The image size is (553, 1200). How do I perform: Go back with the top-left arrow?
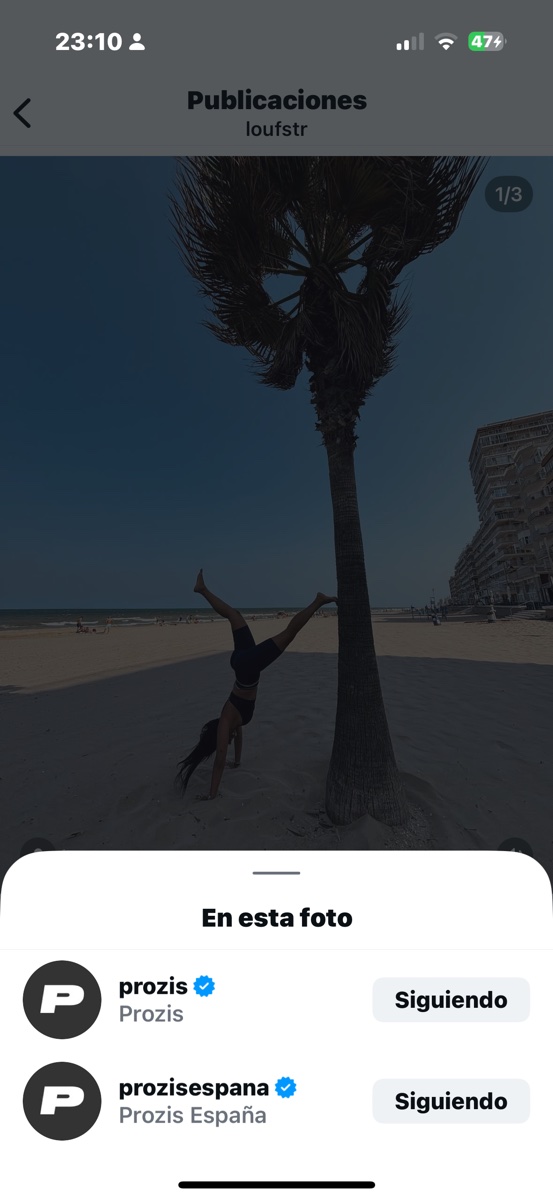click(x=22, y=113)
